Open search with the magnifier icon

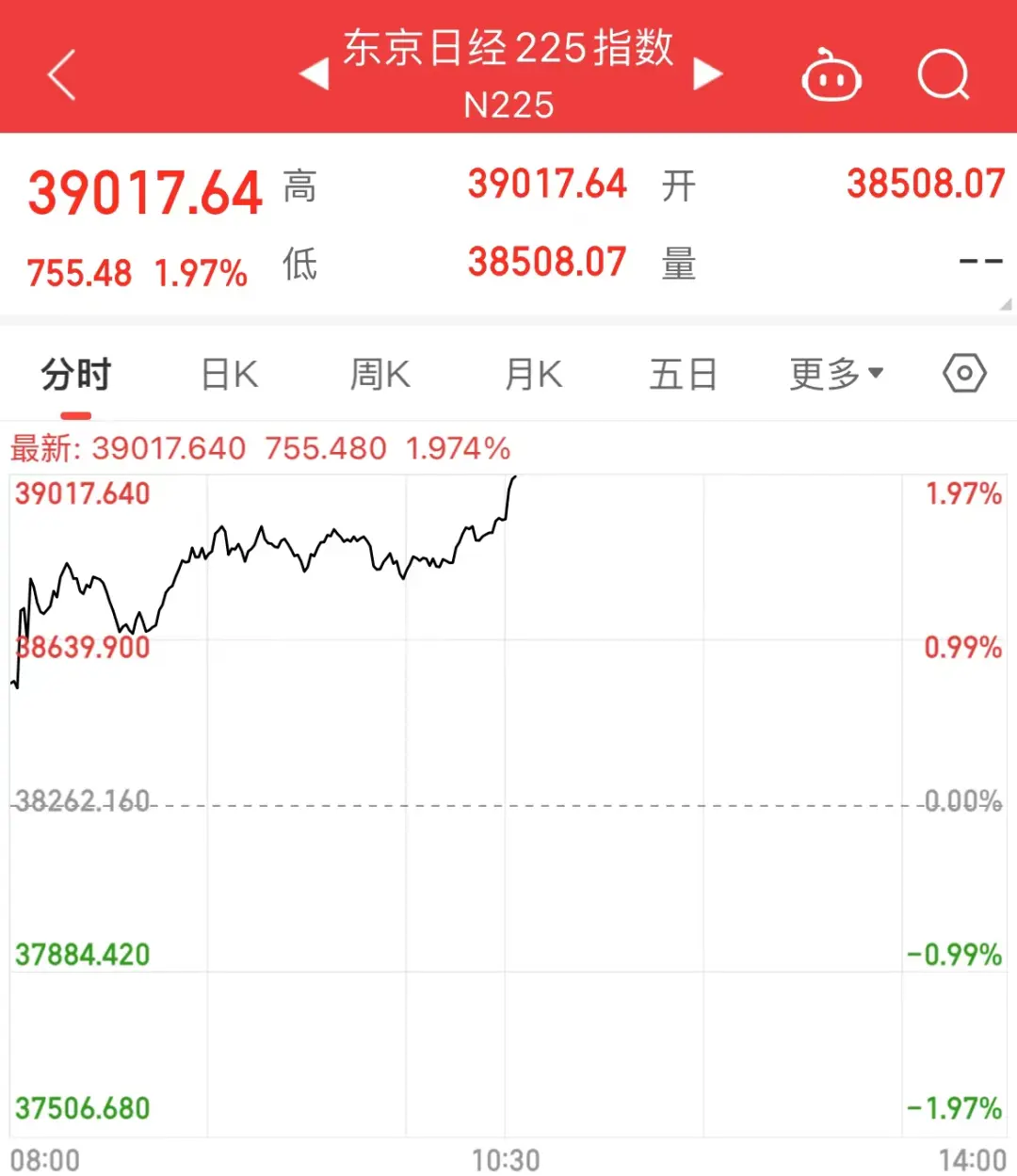pos(944,75)
